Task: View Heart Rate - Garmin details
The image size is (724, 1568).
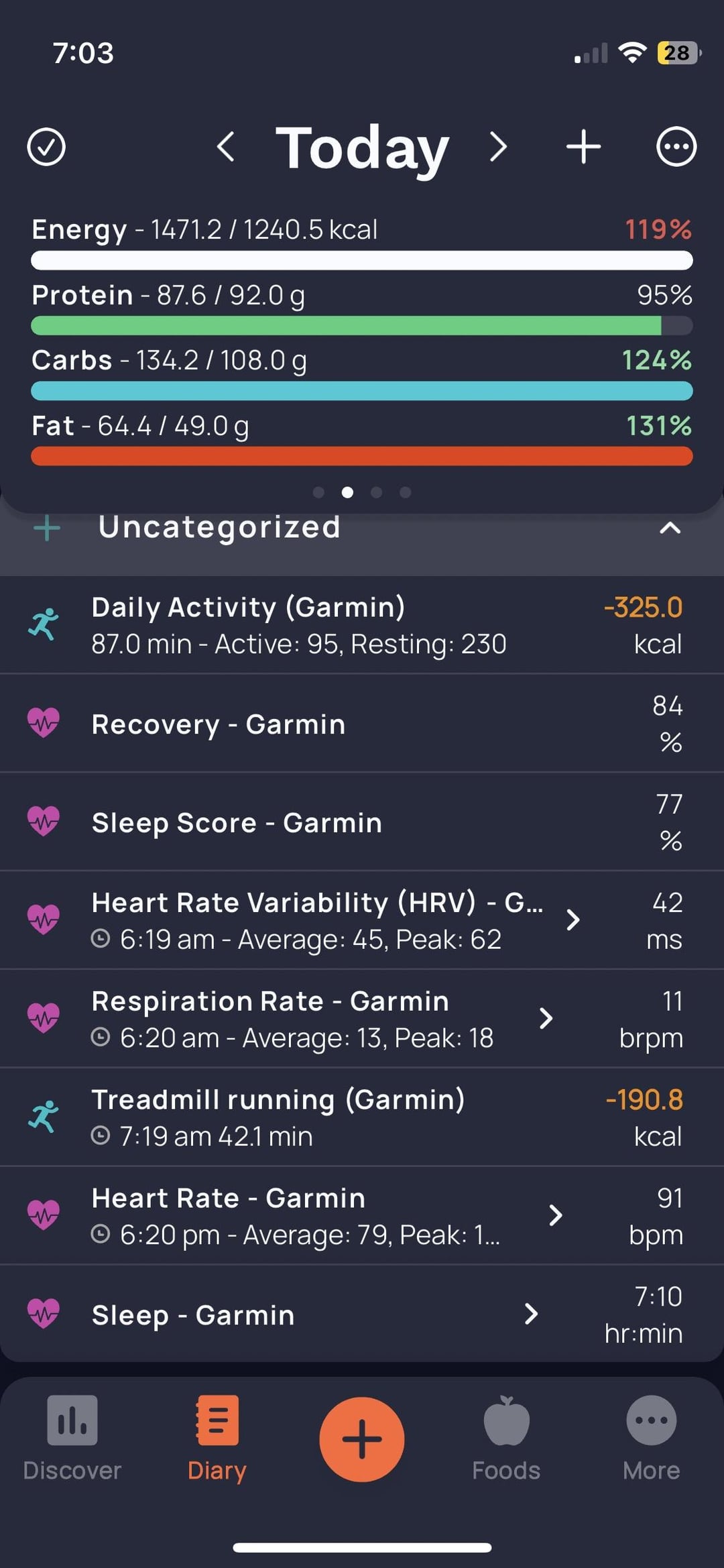Action: coord(362,1216)
